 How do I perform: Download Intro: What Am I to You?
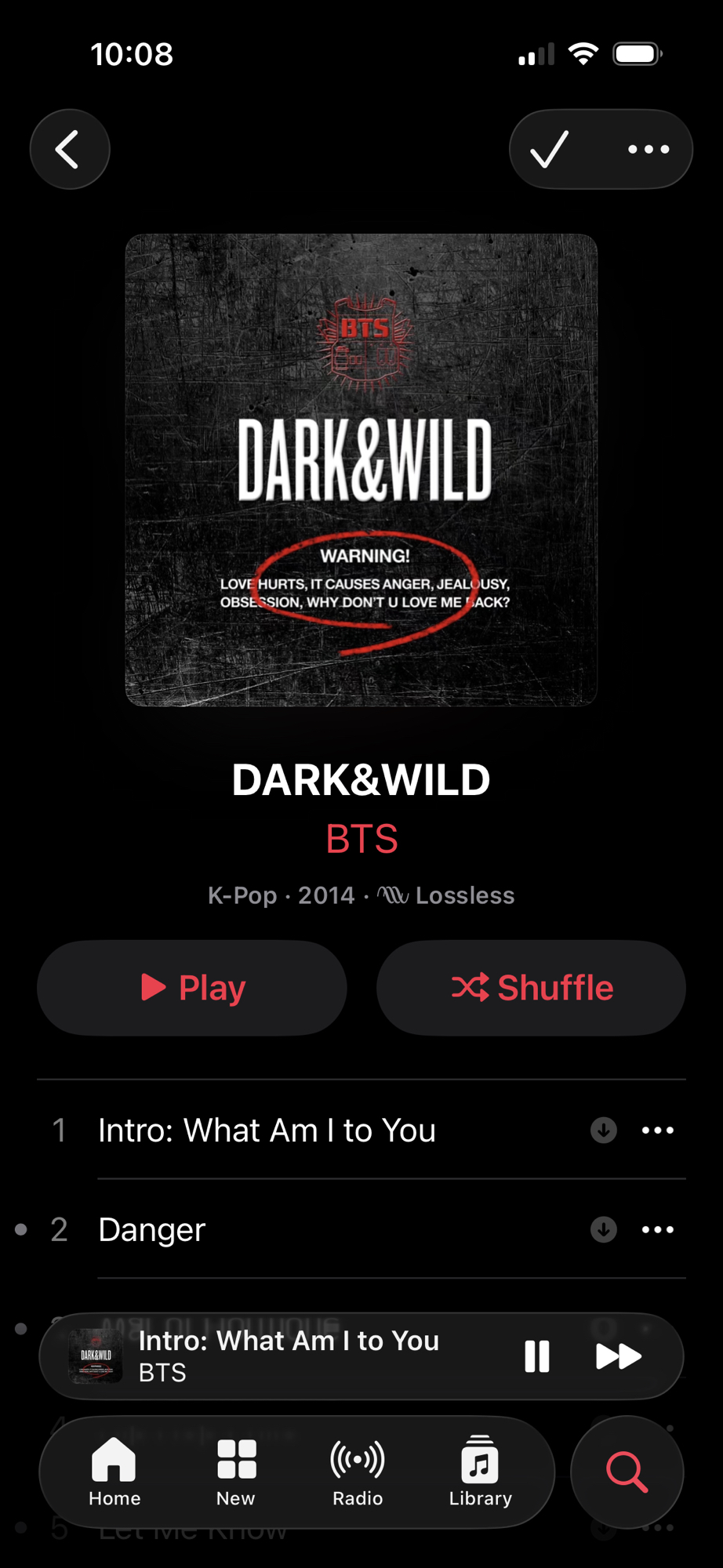[x=603, y=1131]
